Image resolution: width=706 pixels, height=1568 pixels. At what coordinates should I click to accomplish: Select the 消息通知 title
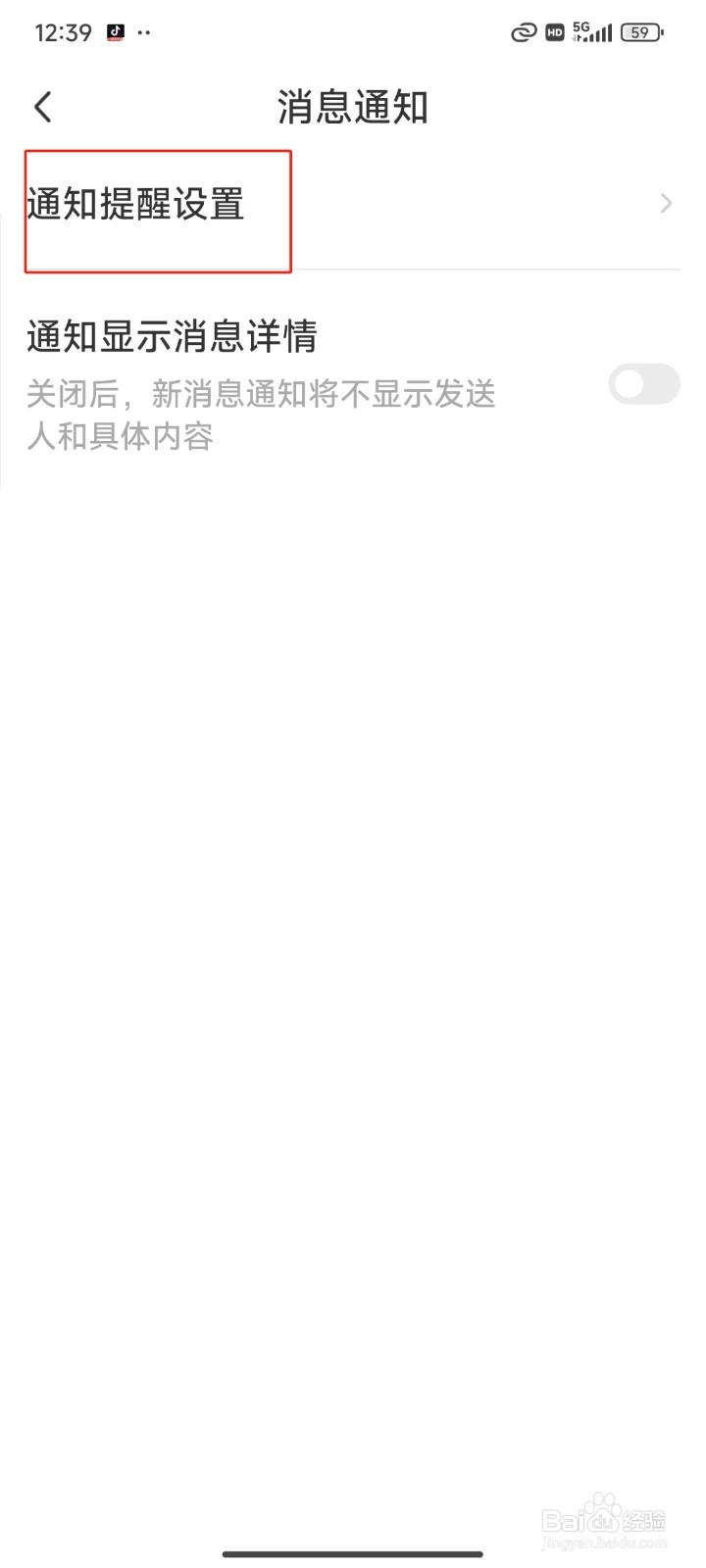(x=353, y=108)
